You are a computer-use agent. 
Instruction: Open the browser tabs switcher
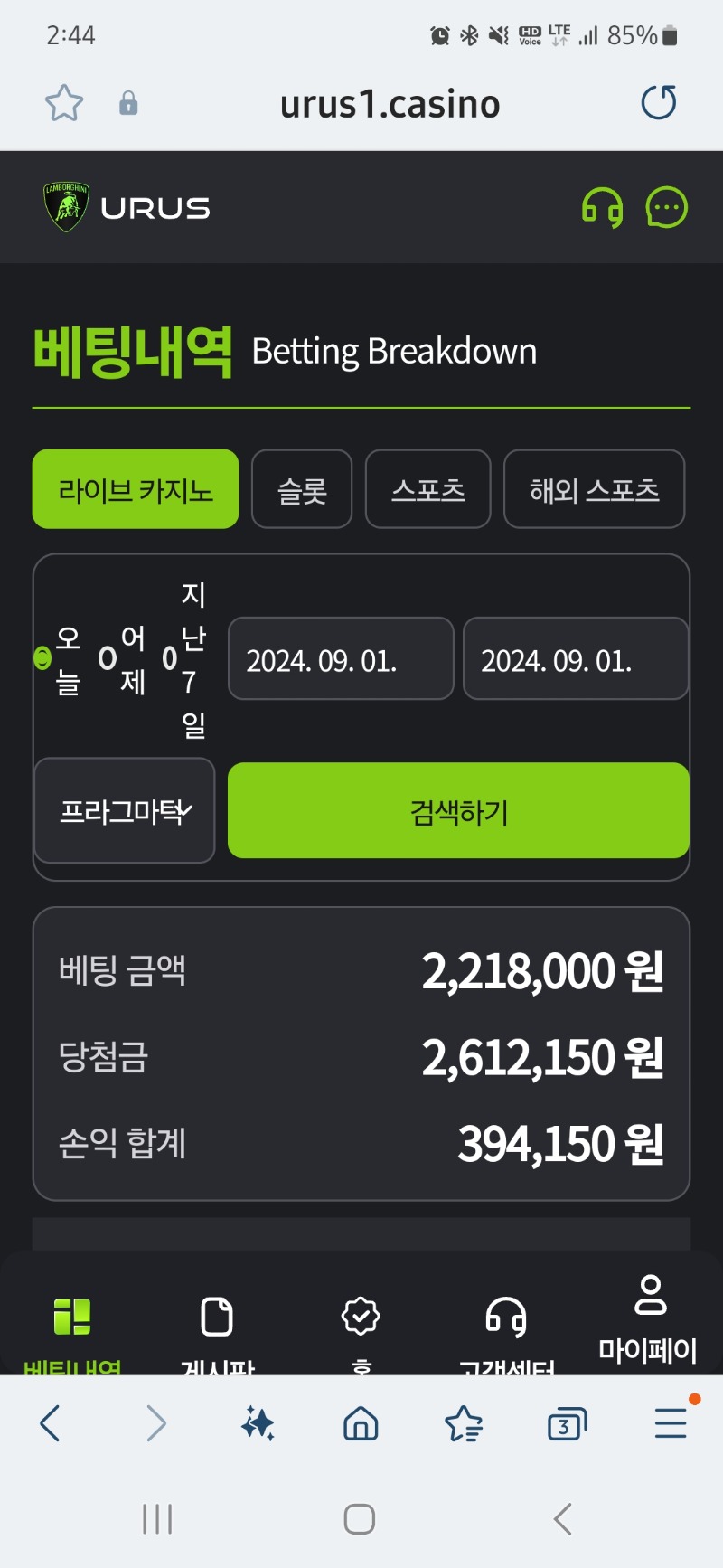567,1424
